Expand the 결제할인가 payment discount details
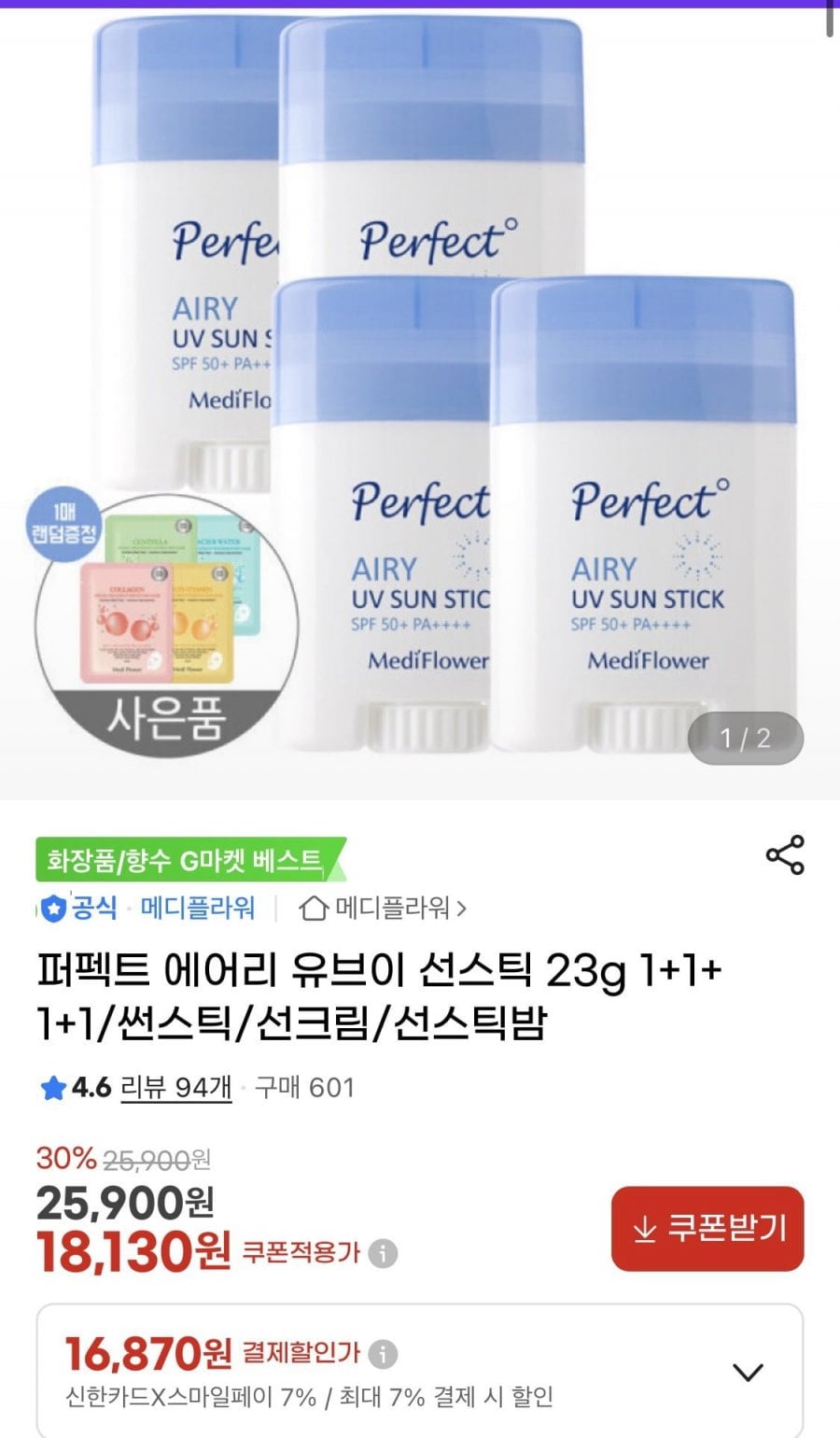840x1438 pixels. 748,1372
